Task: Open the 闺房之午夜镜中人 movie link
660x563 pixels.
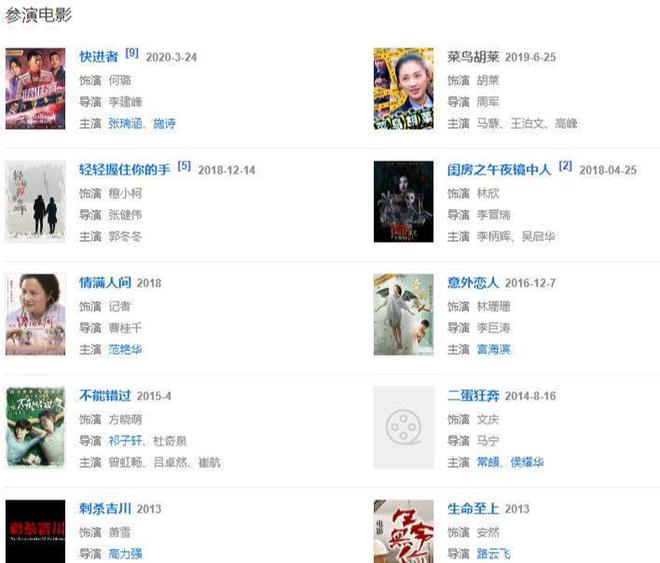Action: click(x=499, y=170)
